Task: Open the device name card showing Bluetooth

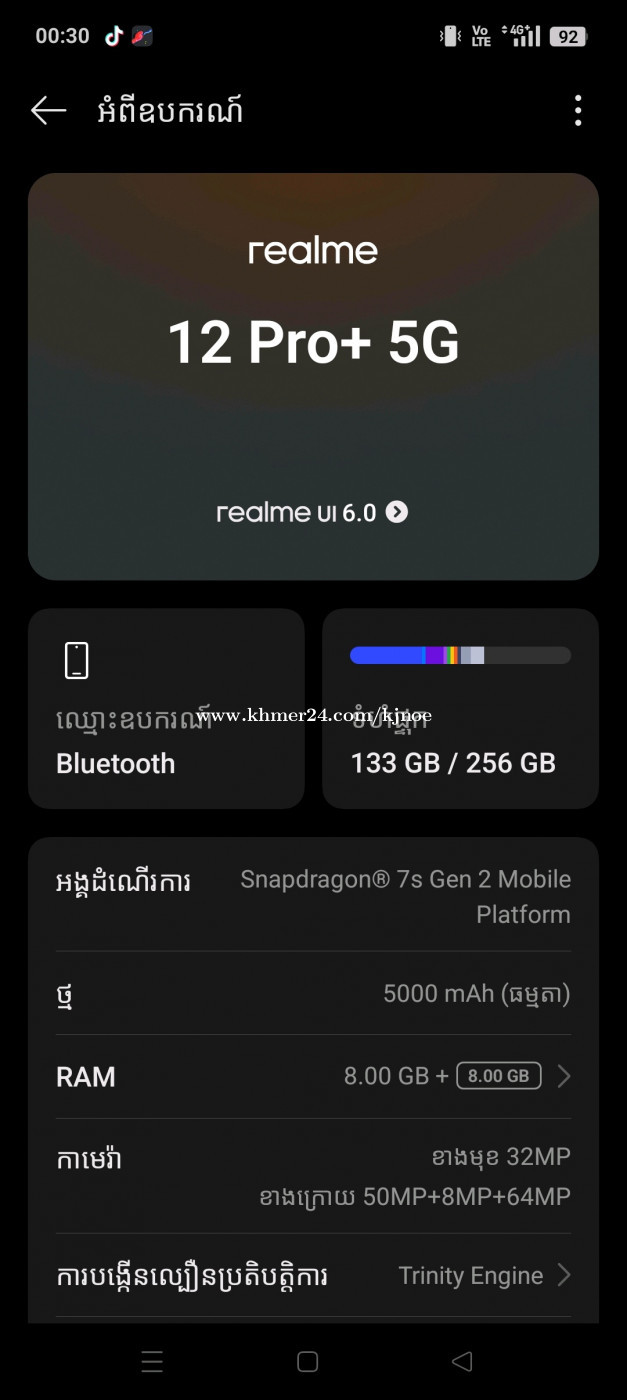Action: [166, 708]
